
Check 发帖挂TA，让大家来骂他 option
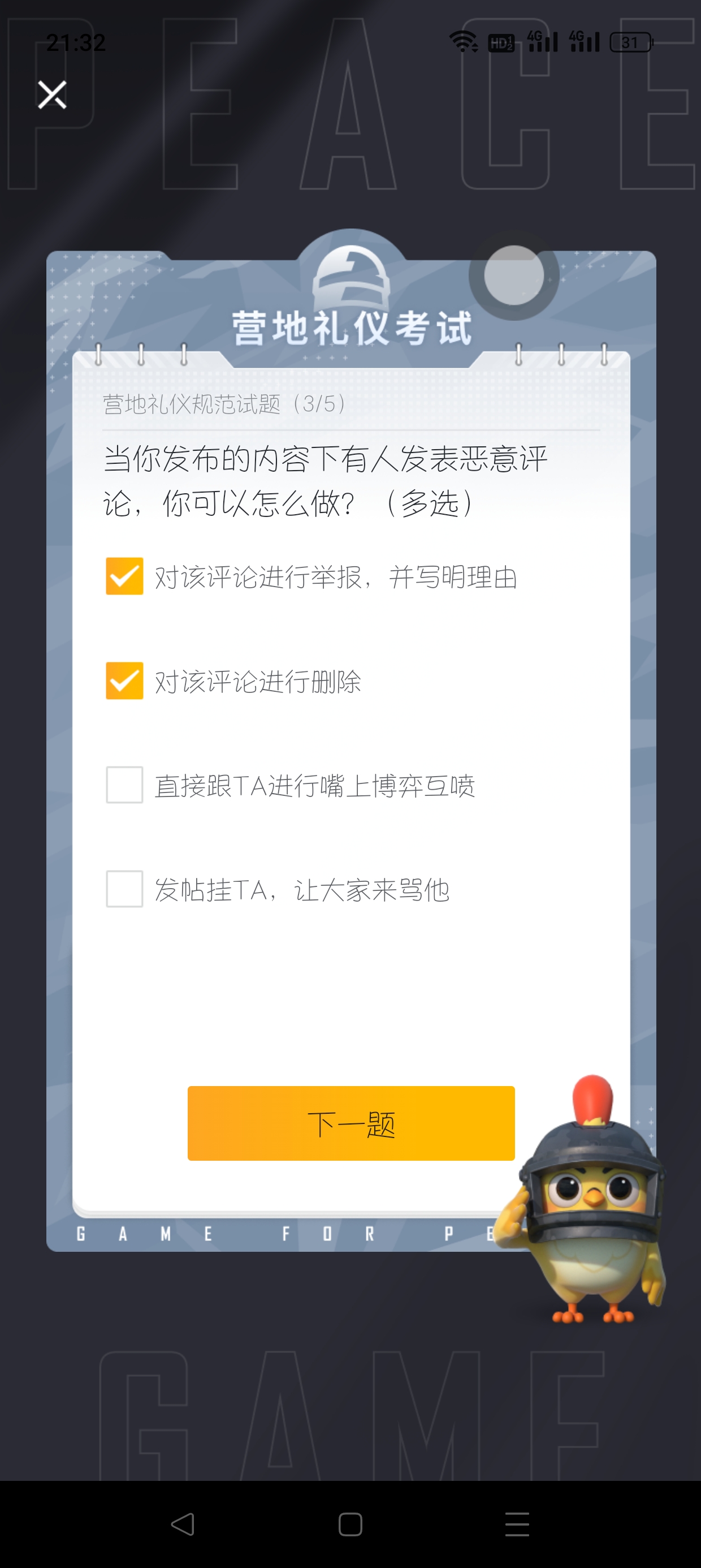[x=125, y=889]
